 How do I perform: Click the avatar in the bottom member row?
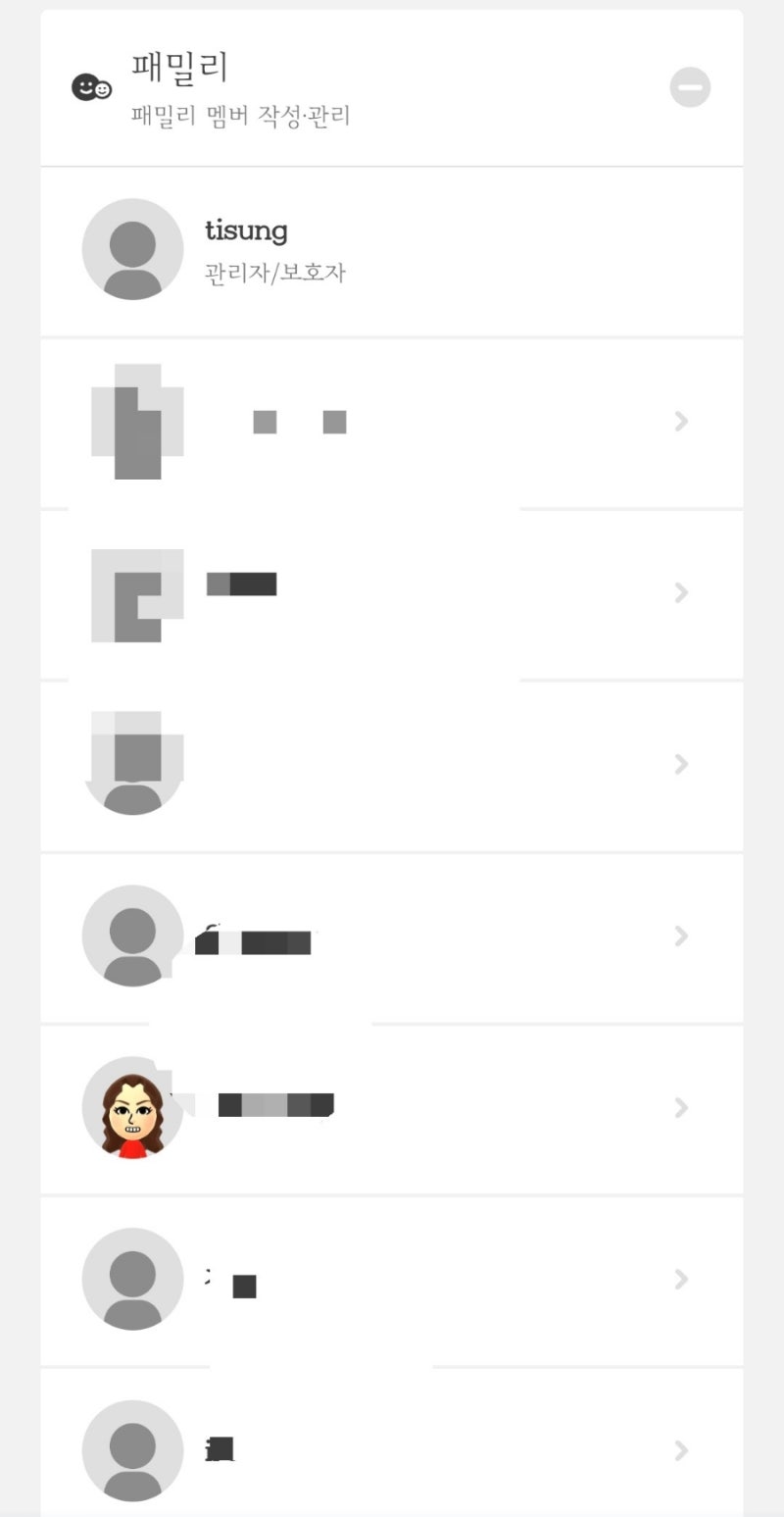tap(132, 1449)
